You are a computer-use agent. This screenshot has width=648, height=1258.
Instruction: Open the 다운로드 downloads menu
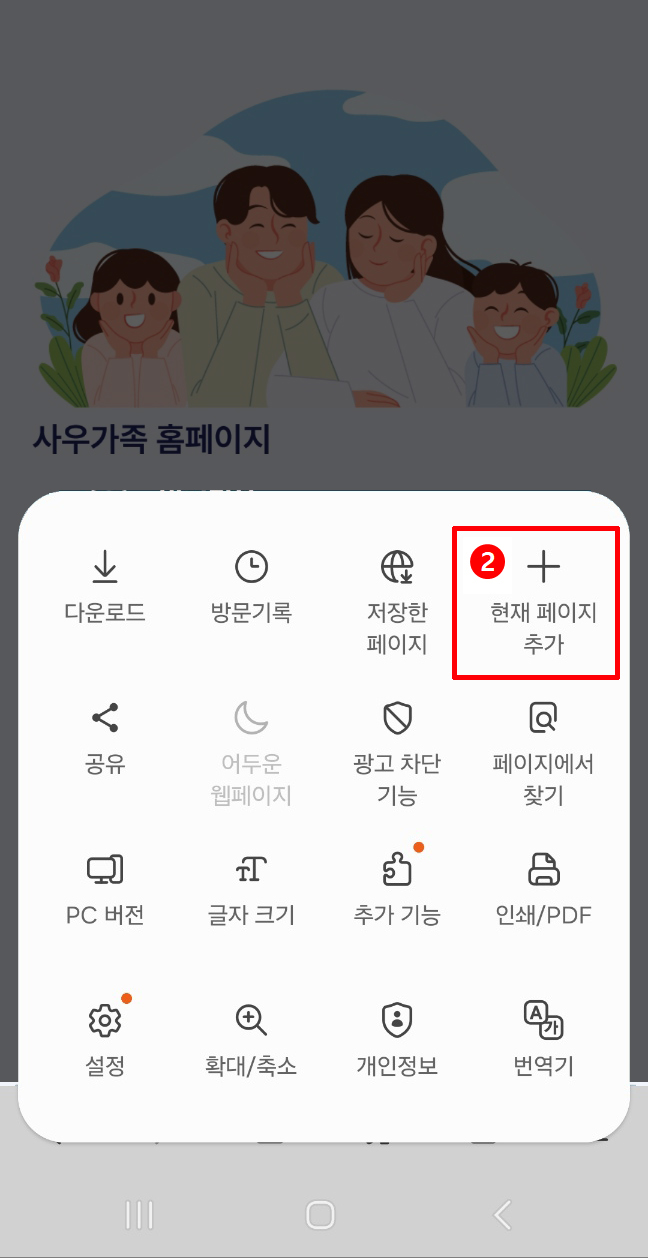click(x=105, y=587)
